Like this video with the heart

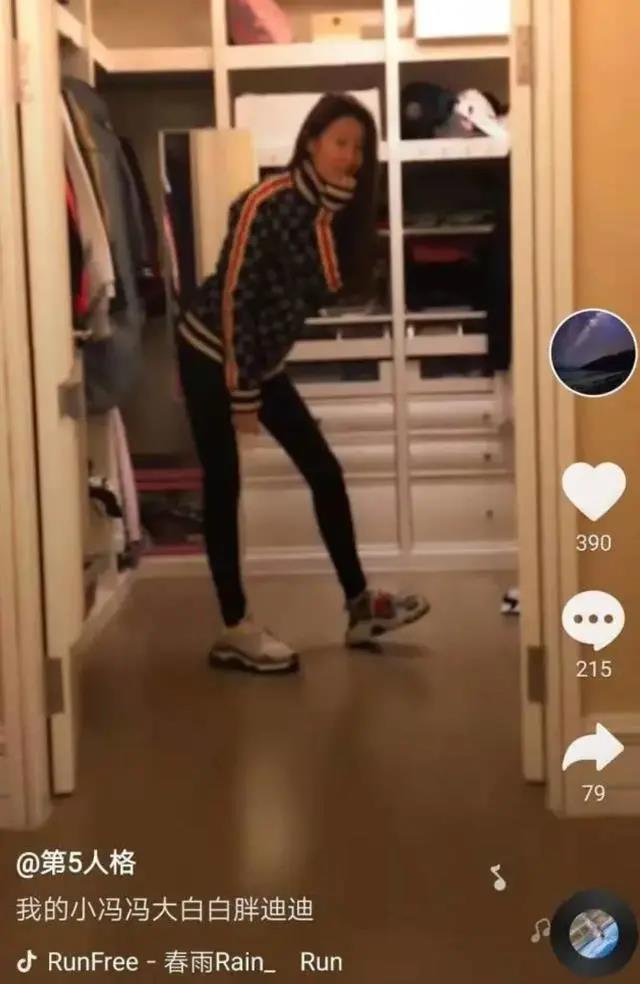coord(593,491)
